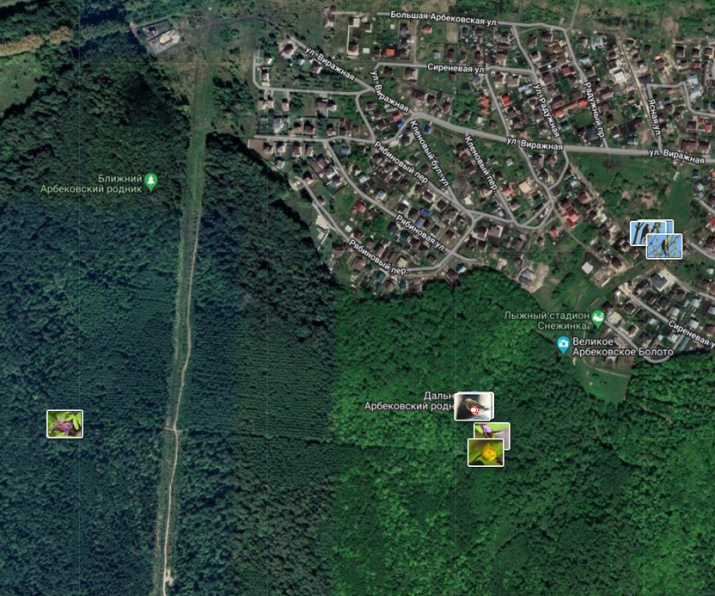715x596 pixels.
Task: Open the yellow flower photo marker
Action: pos(485,453)
